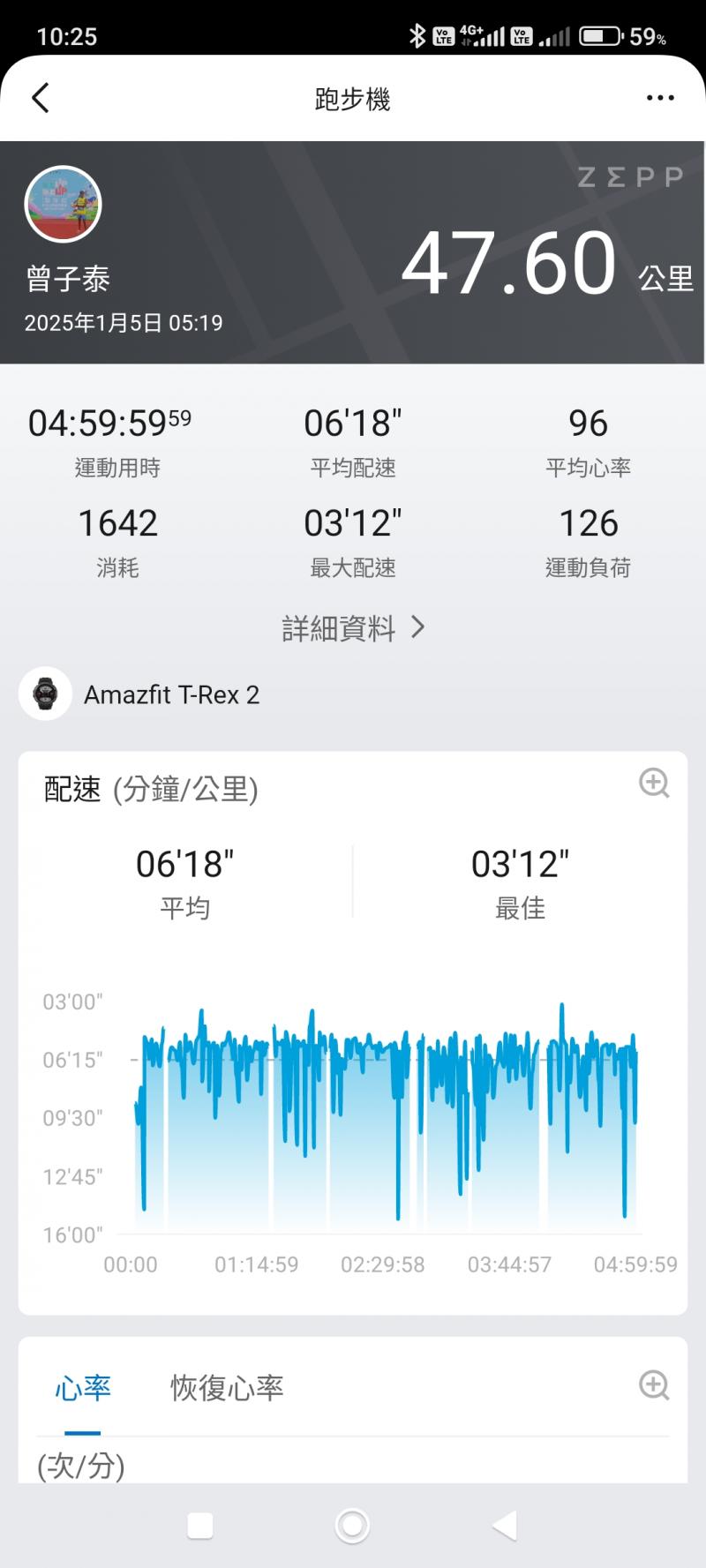Enlarge the 配速 pace chart
The height and width of the screenshot is (1568, 706).
coord(654,783)
